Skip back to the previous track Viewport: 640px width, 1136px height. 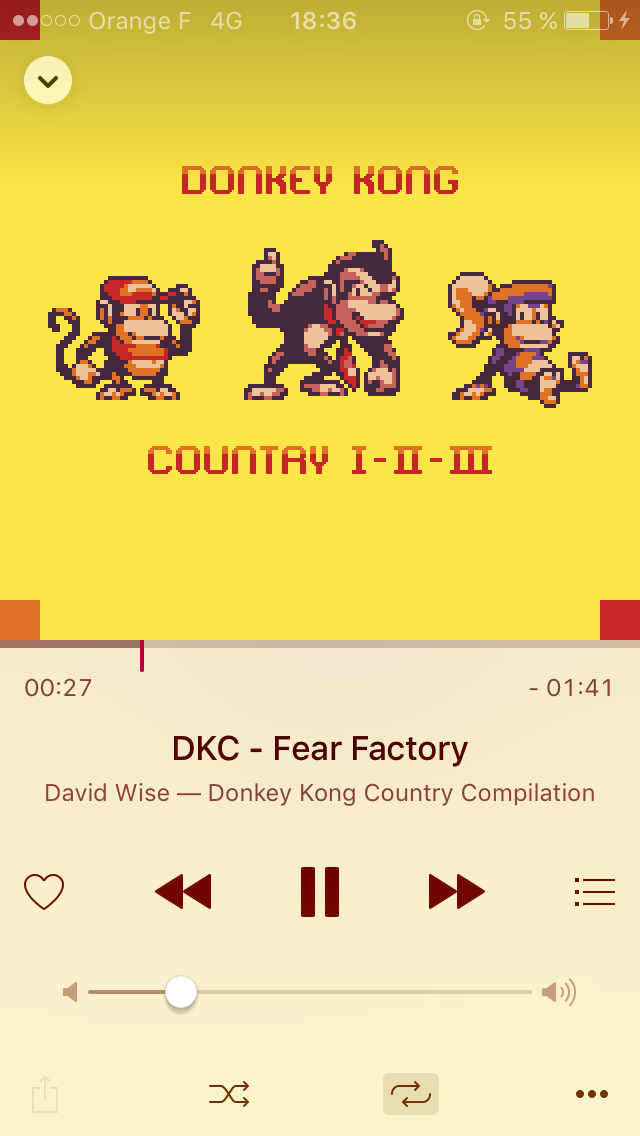click(x=184, y=891)
